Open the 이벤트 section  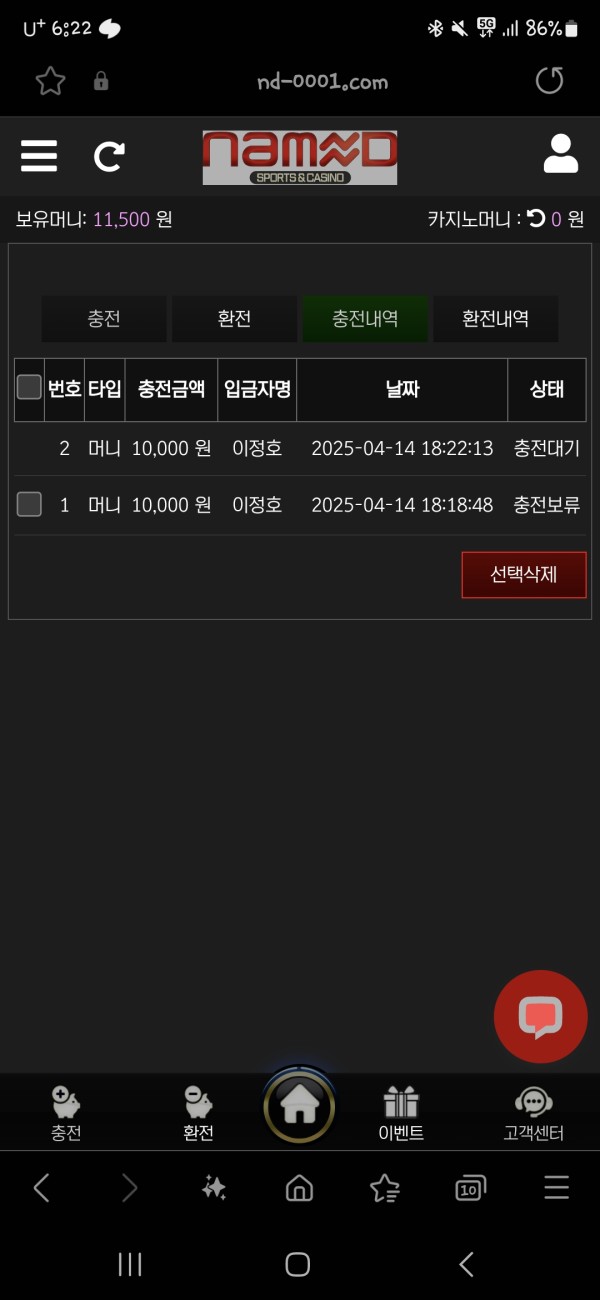click(401, 1113)
